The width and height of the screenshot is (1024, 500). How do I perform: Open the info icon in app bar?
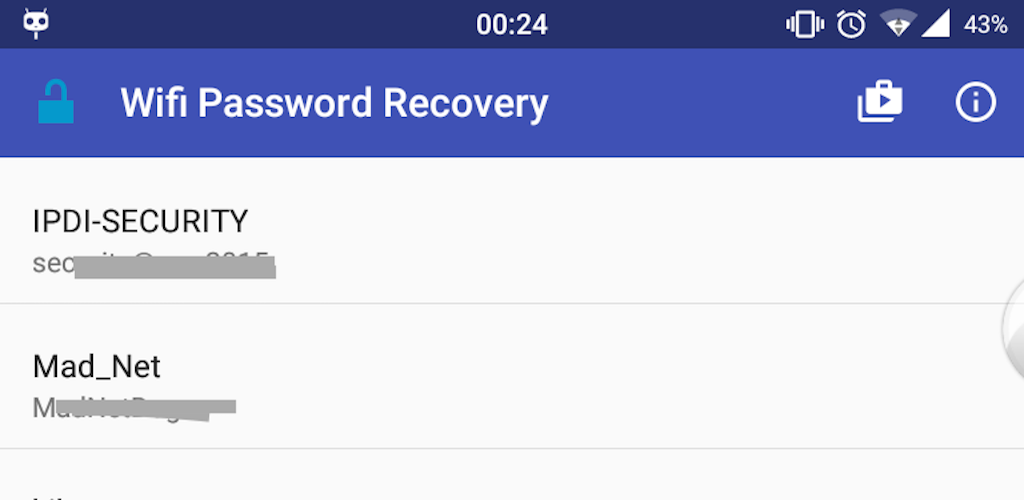click(x=976, y=102)
